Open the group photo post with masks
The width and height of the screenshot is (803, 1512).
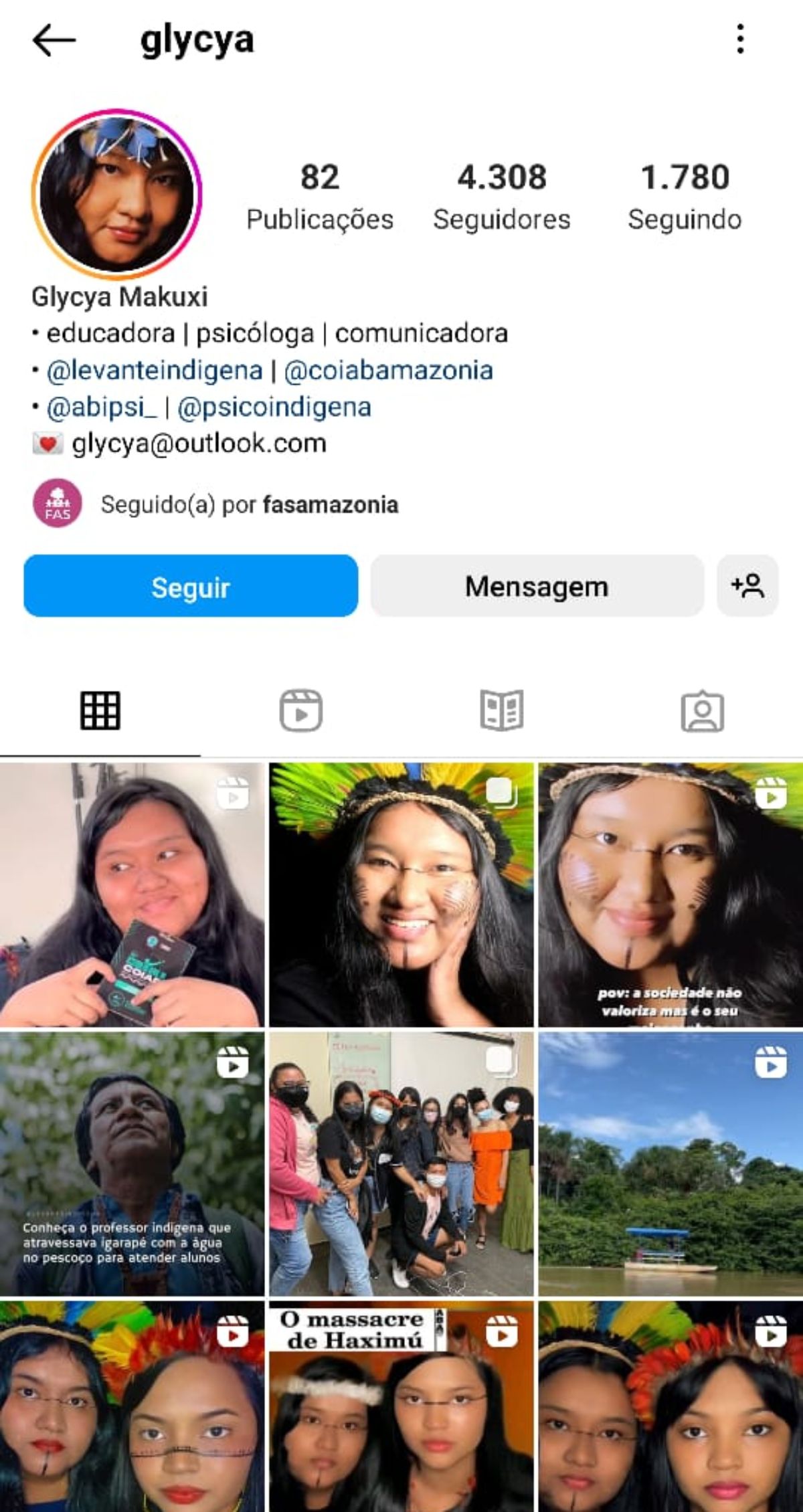pos(401,1164)
